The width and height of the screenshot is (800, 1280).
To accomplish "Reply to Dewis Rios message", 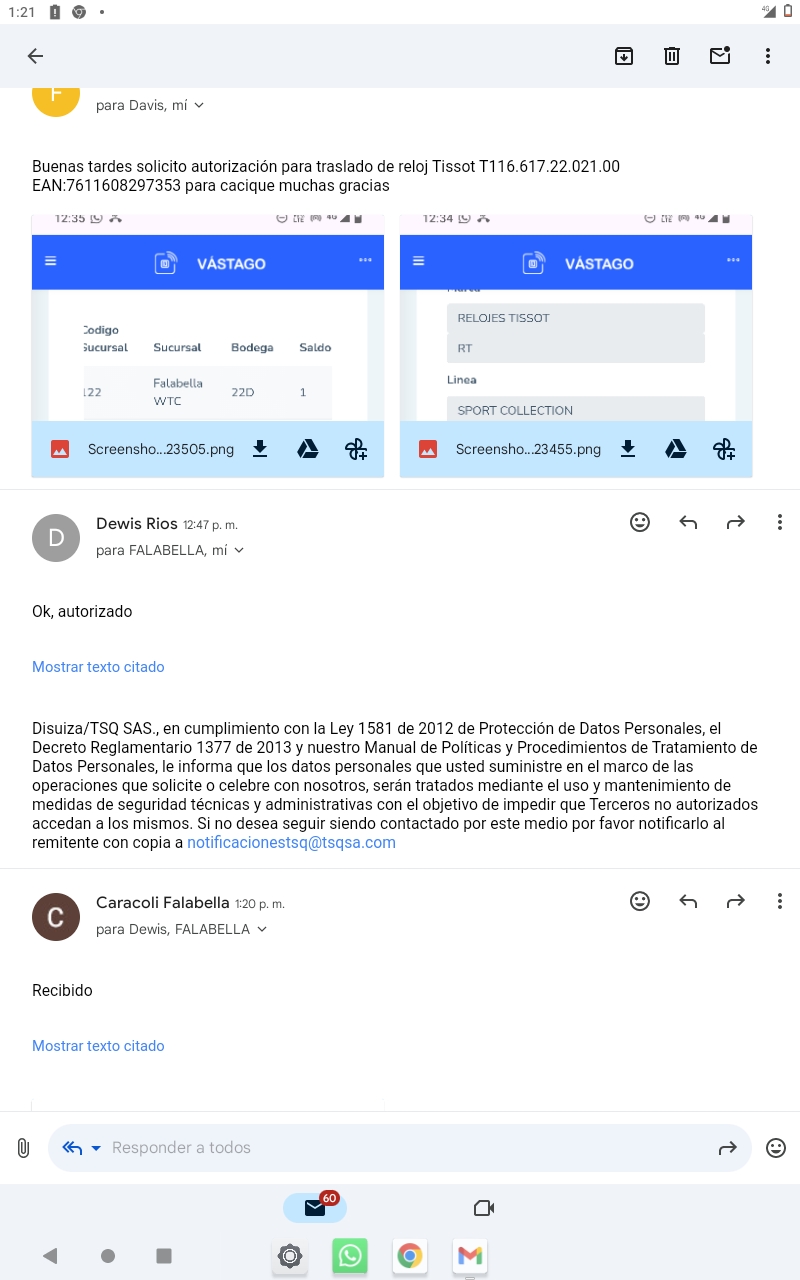I will [688, 522].
